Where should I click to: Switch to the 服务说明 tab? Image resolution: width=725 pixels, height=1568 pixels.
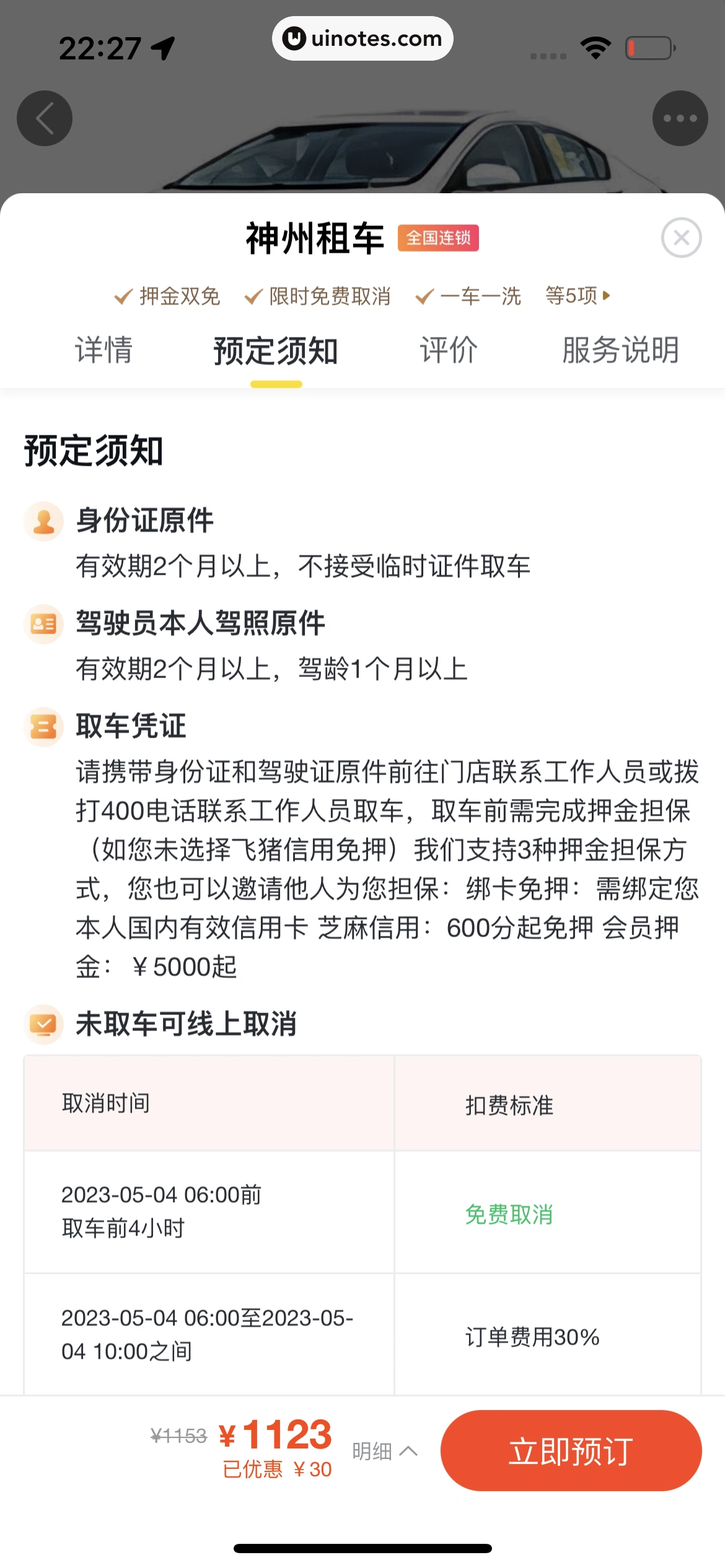(620, 350)
